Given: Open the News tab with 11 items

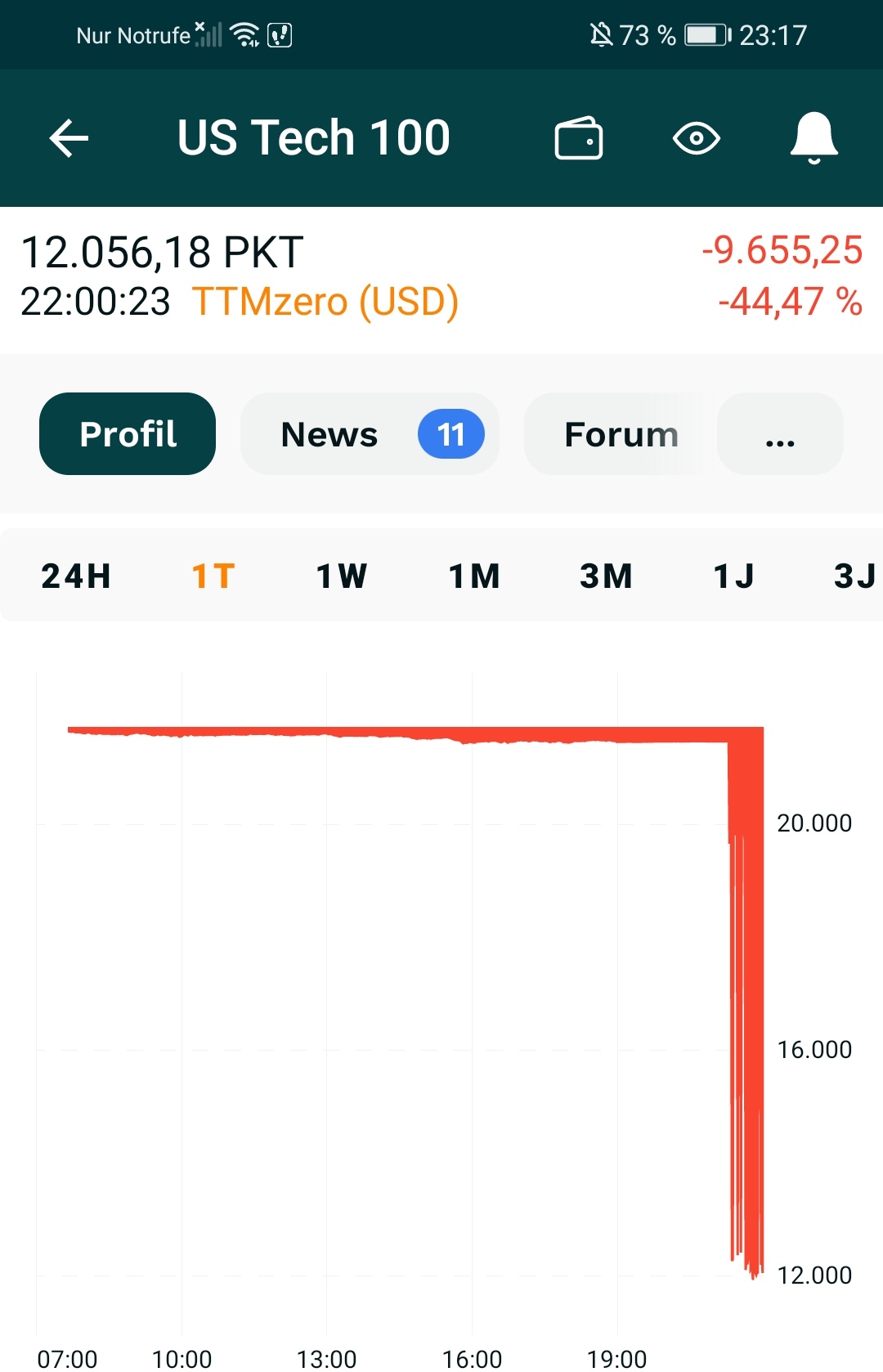Looking at the screenshot, I should click(x=370, y=434).
